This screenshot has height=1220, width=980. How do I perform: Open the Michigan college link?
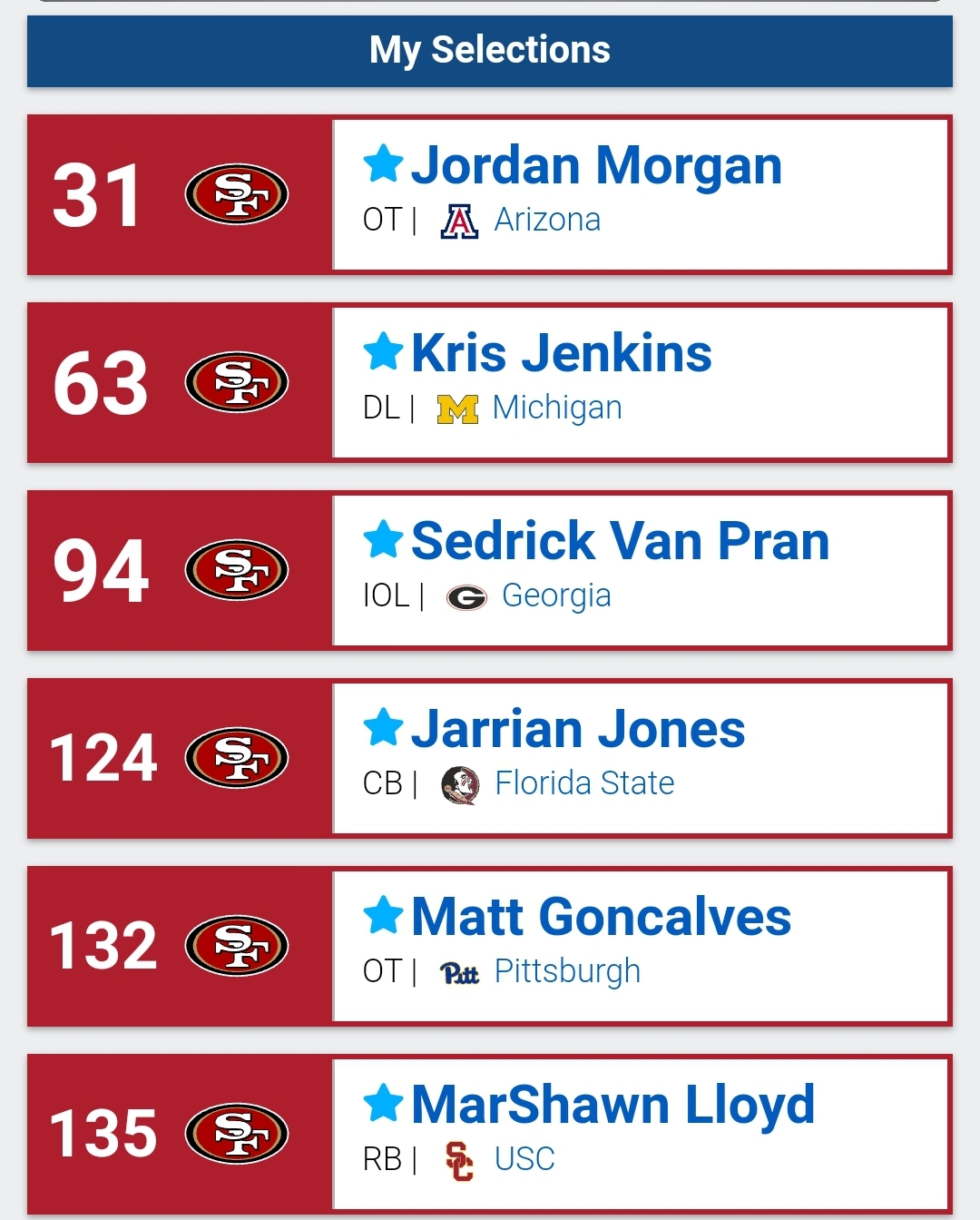[556, 408]
